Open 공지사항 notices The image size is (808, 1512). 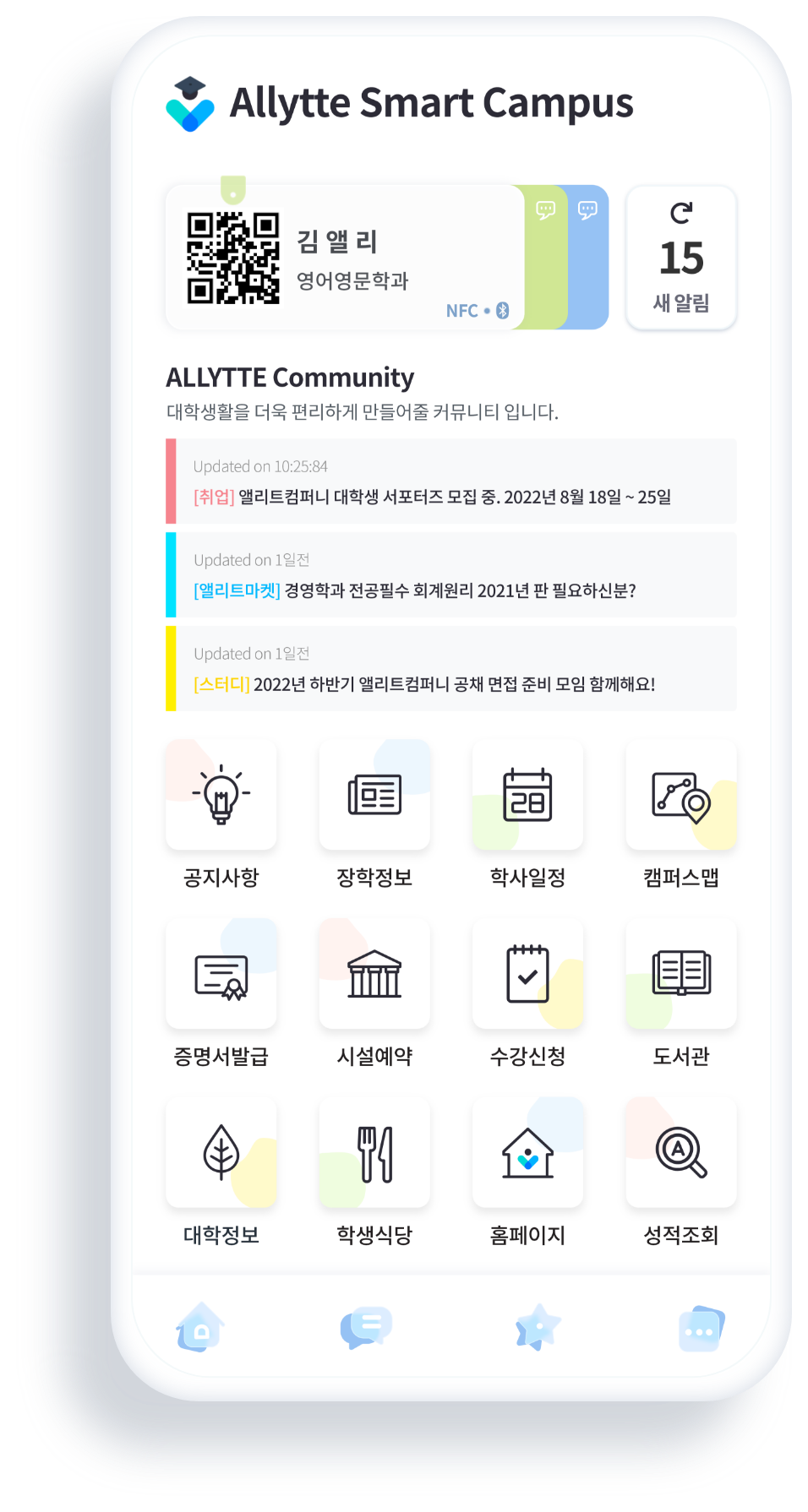221,796
